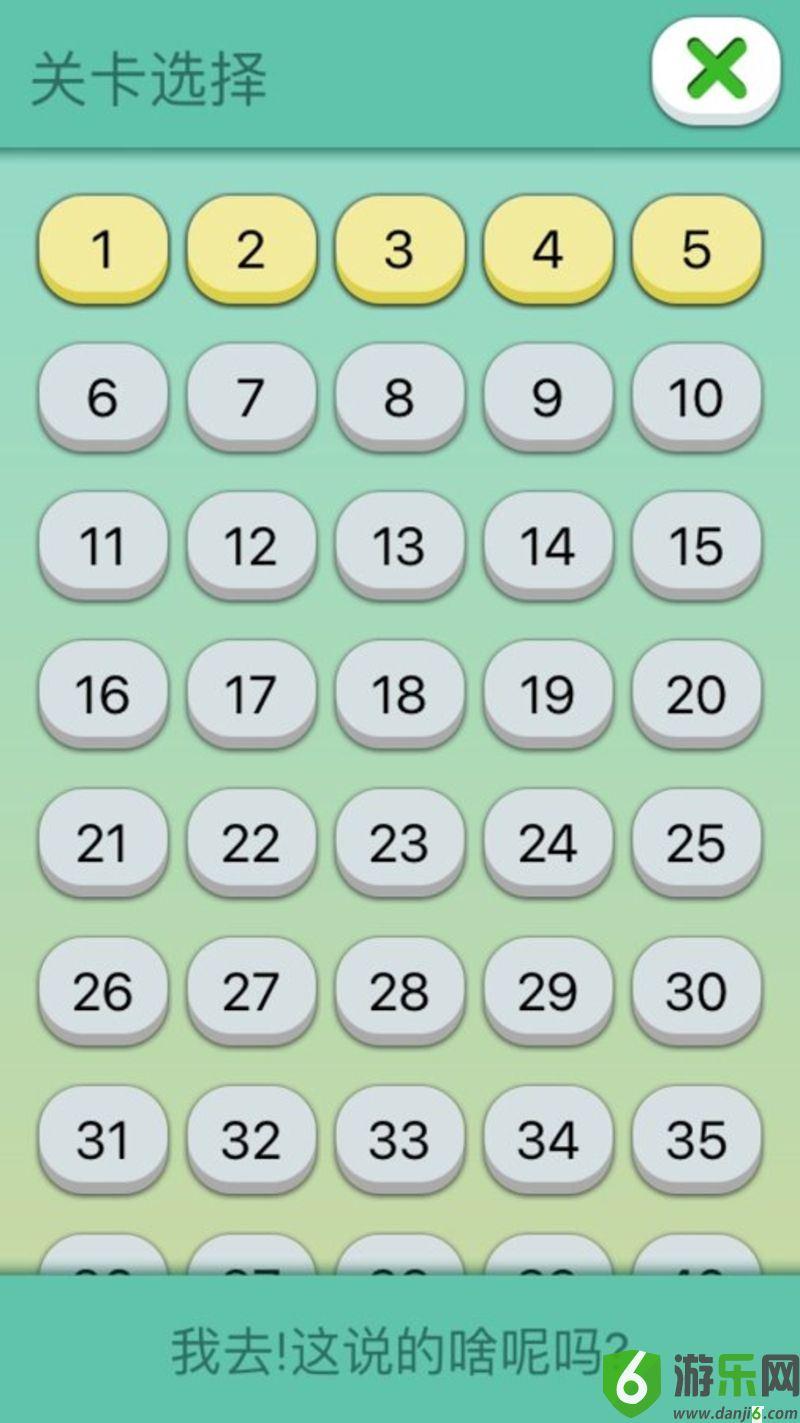Select level 18
The height and width of the screenshot is (1423, 800).
click(399, 694)
